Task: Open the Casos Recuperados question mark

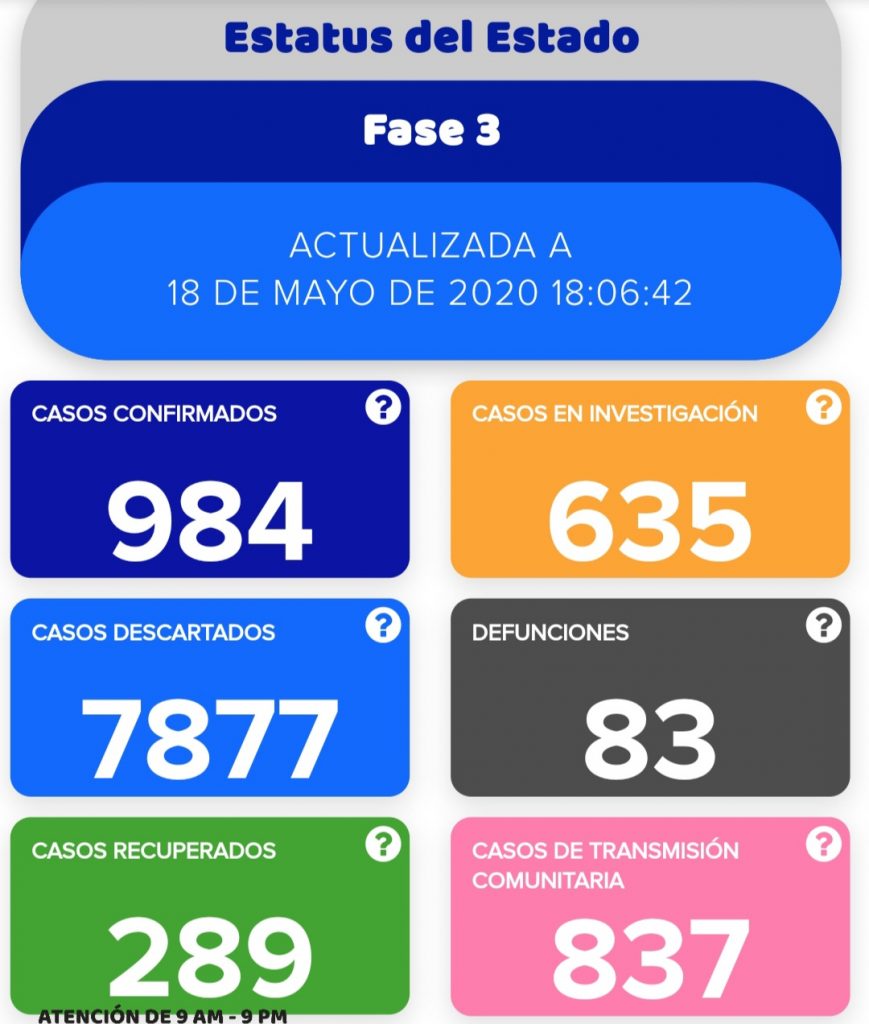Action: point(383,845)
